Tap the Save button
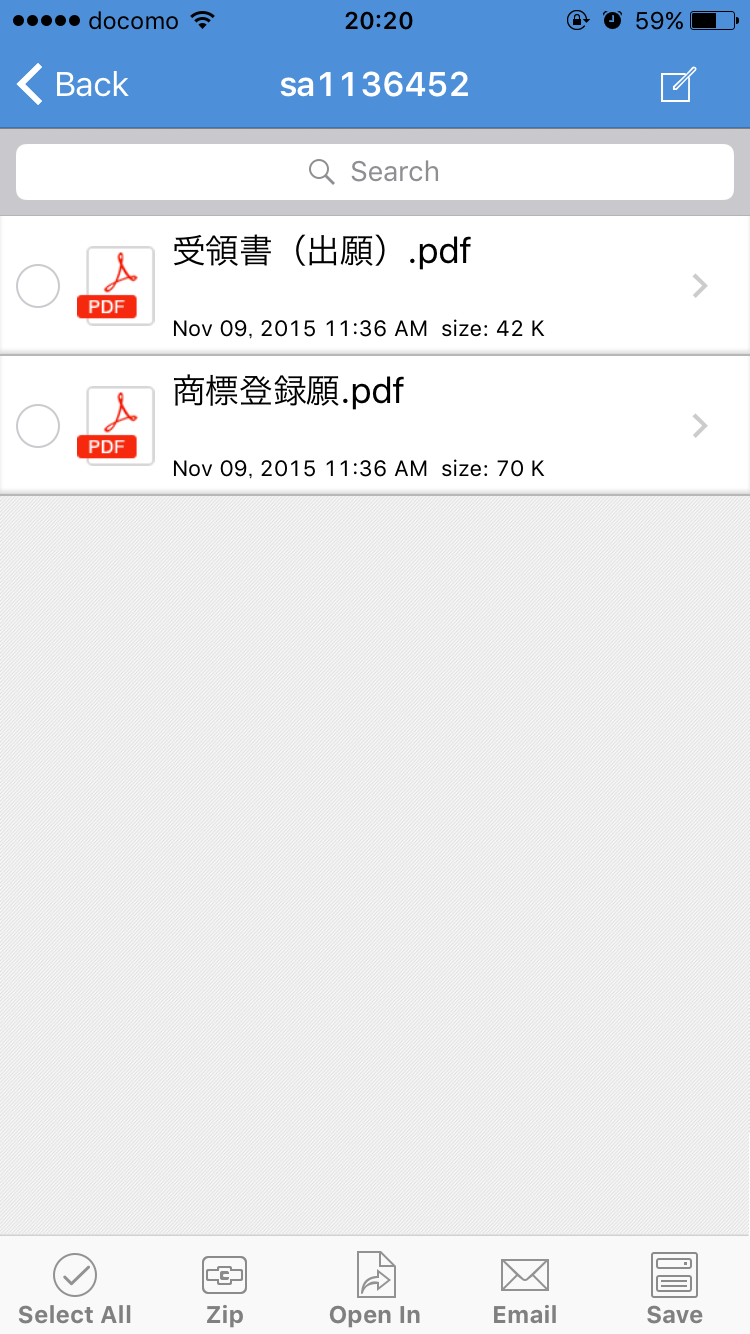 click(675, 1290)
